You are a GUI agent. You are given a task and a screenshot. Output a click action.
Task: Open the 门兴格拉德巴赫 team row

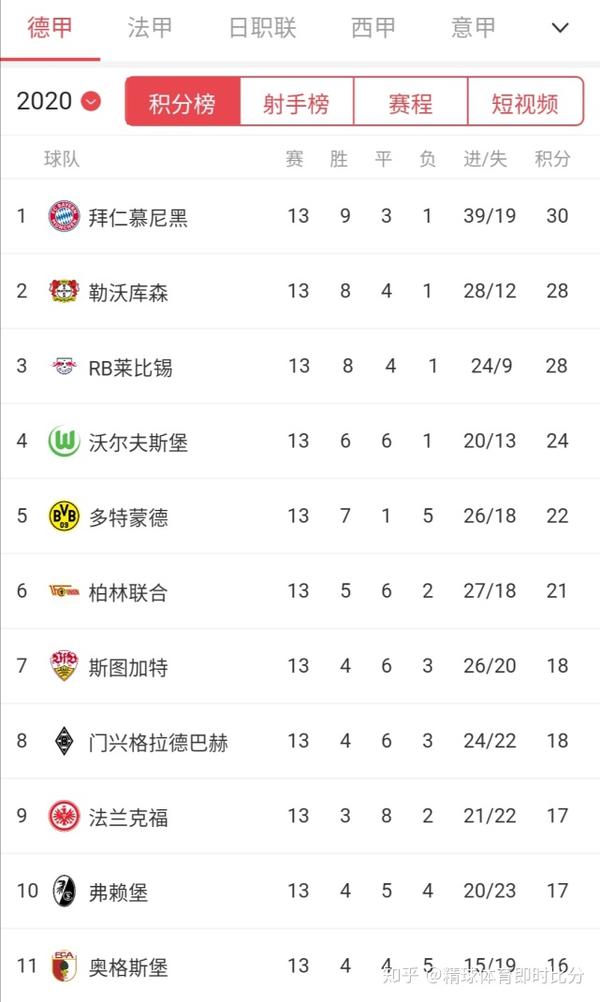coord(300,741)
